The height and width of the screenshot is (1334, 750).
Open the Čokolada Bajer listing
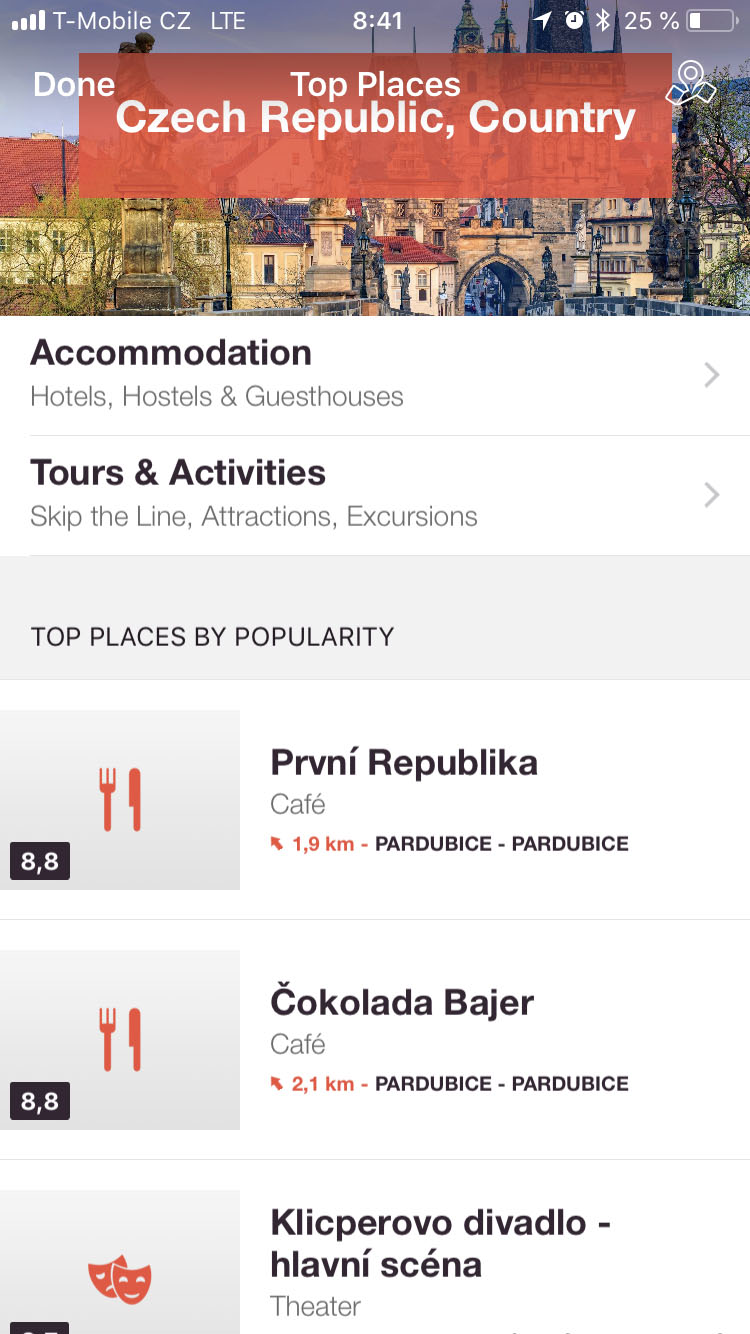click(401, 1002)
